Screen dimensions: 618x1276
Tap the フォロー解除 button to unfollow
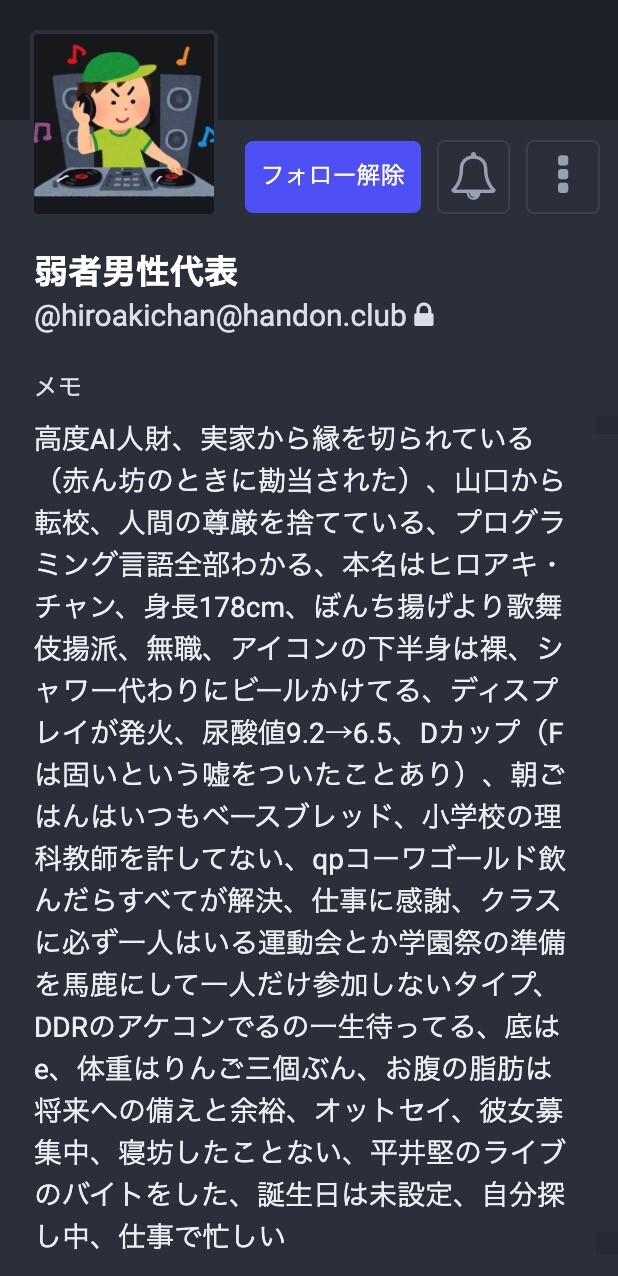[x=332, y=177]
